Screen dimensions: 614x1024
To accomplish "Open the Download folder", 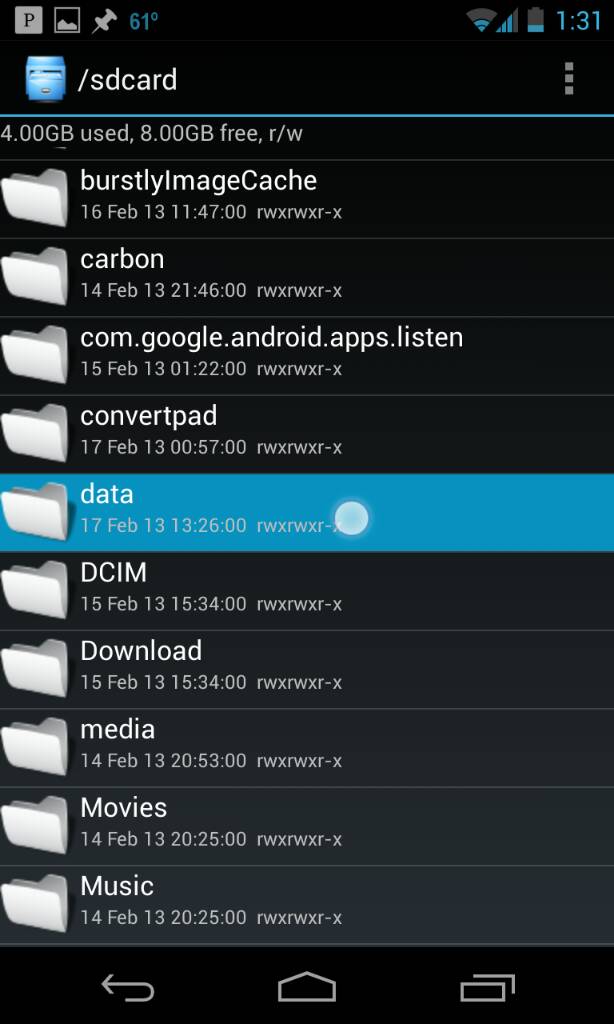I will (307, 670).
